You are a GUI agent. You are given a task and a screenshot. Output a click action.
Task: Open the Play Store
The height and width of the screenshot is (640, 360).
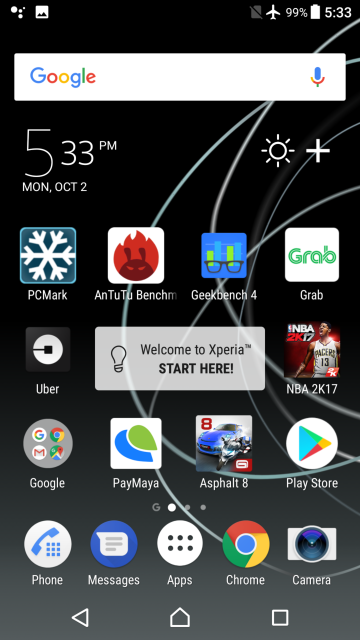point(312,443)
